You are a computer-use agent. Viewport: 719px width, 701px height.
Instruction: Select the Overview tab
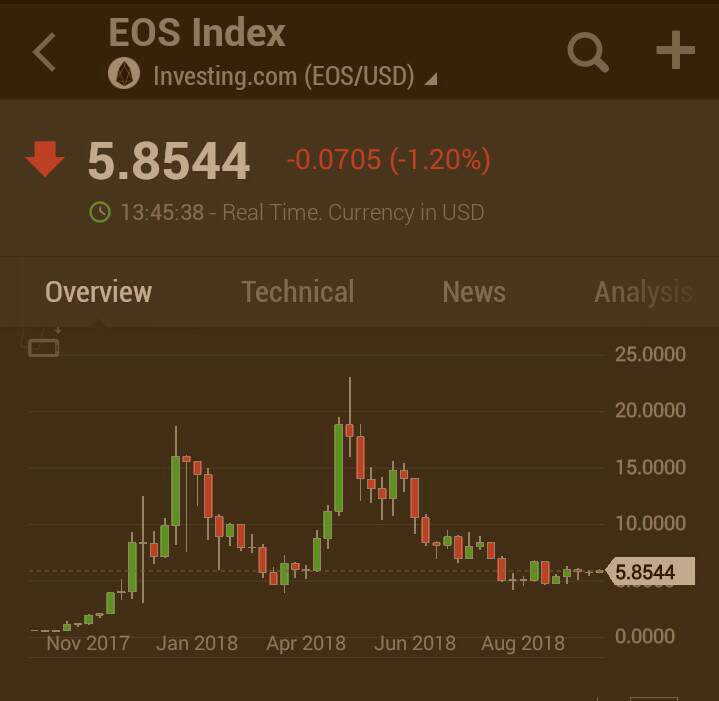[98, 292]
